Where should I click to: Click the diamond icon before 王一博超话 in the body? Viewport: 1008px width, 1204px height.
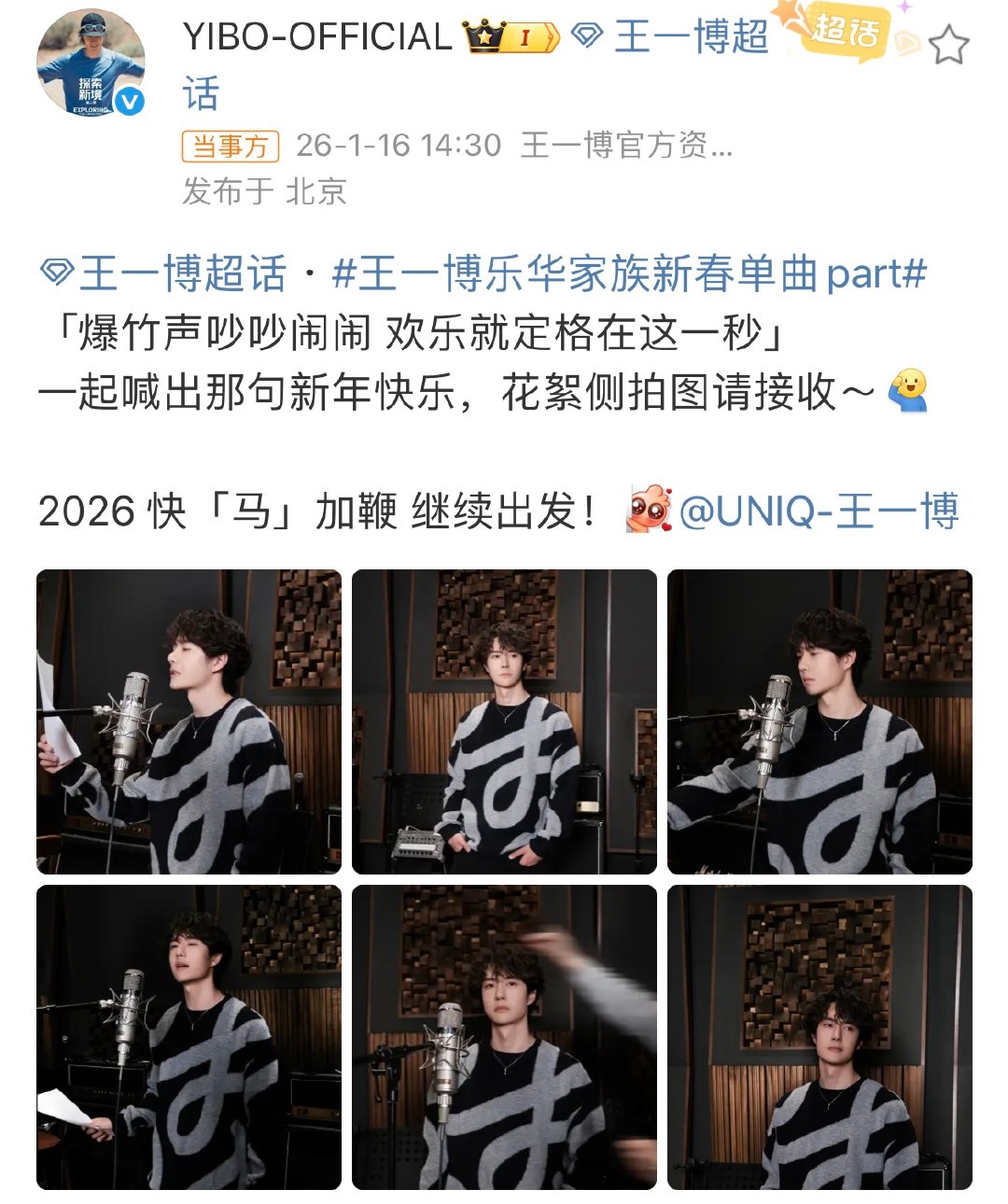(x=59, y=270)
